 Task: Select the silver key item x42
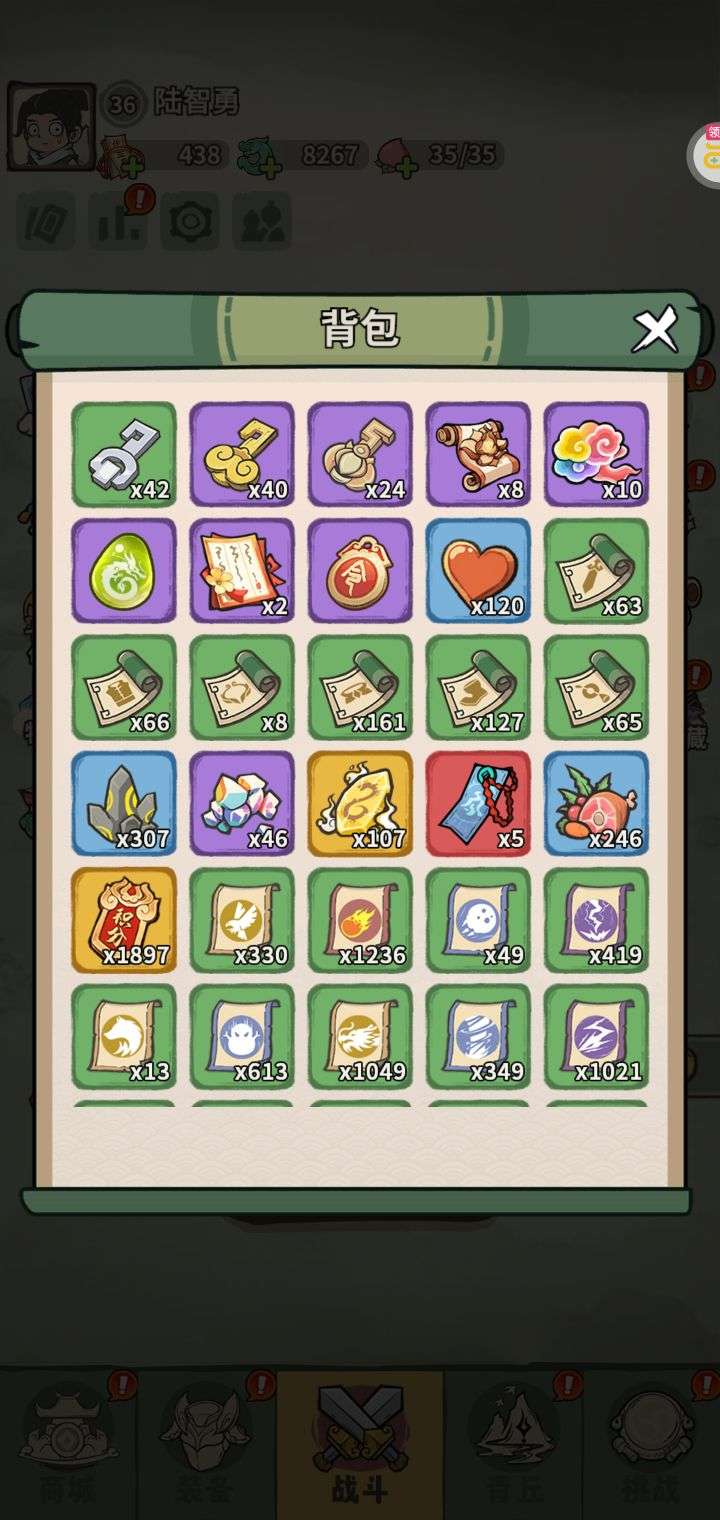124,454
